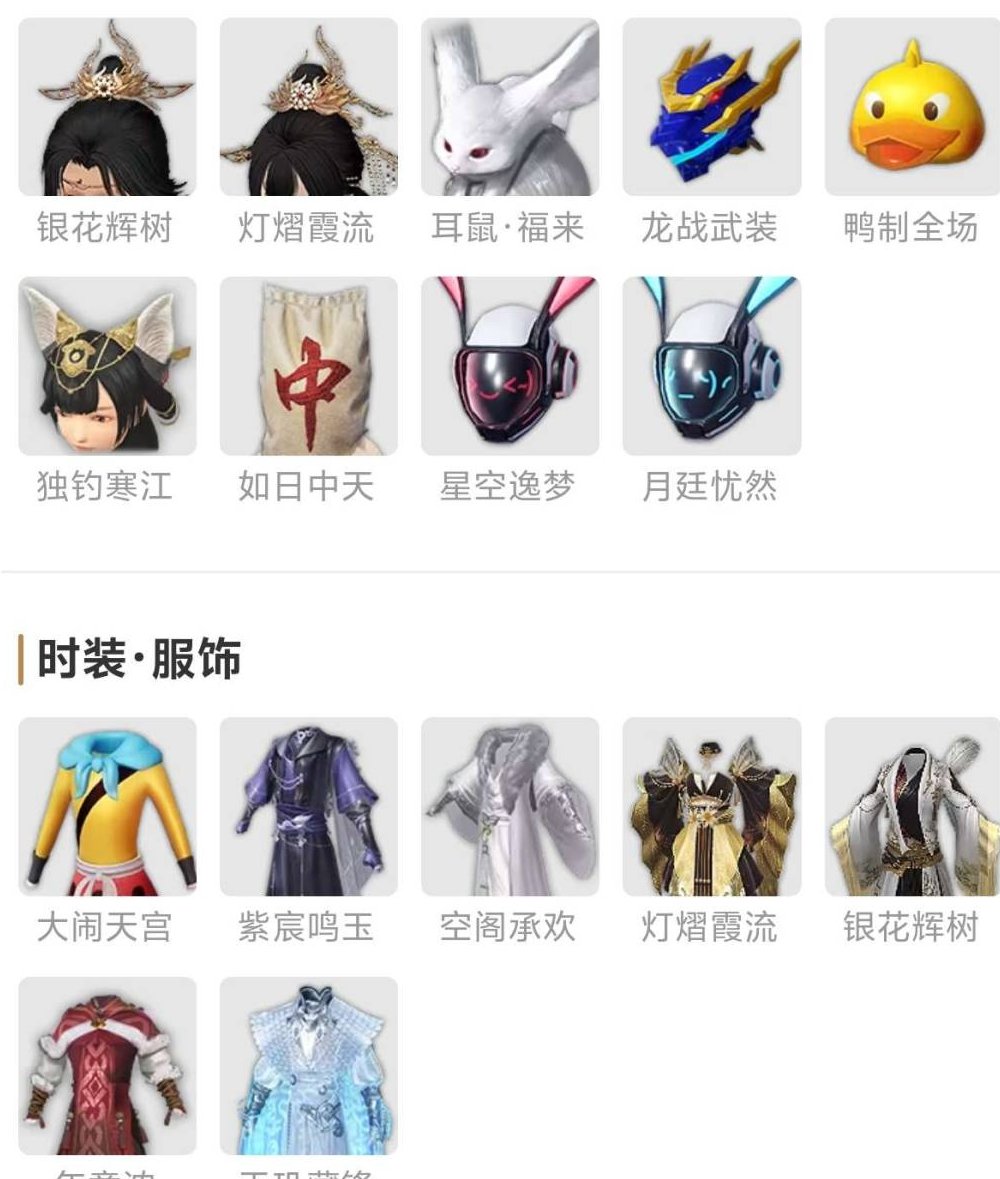Select the 如日中天 sack item image
Screen dimensions: 1000x1179
307,365
